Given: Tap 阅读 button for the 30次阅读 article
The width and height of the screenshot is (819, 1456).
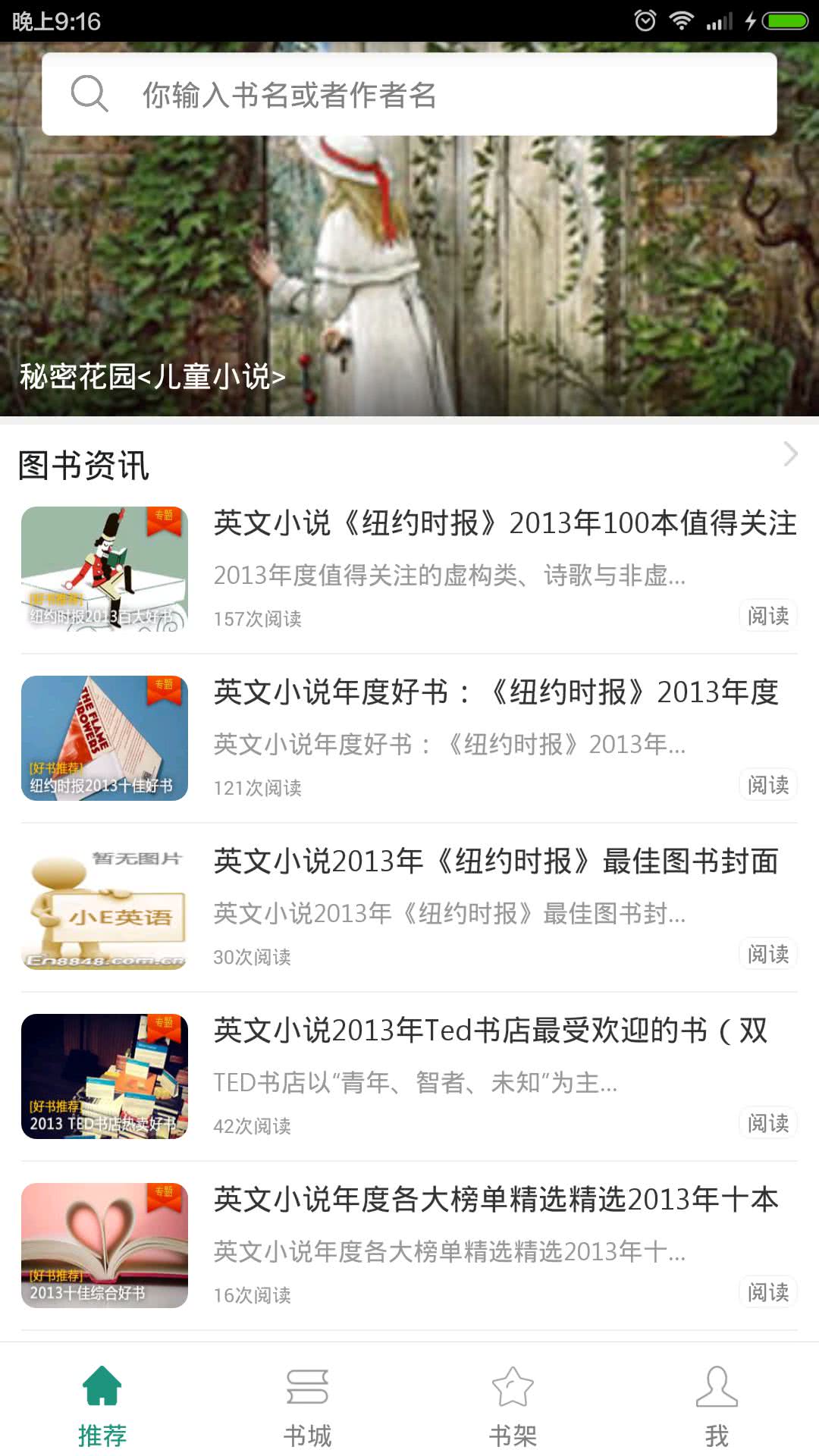Looking at the screenshot, I should coord(767,954).
